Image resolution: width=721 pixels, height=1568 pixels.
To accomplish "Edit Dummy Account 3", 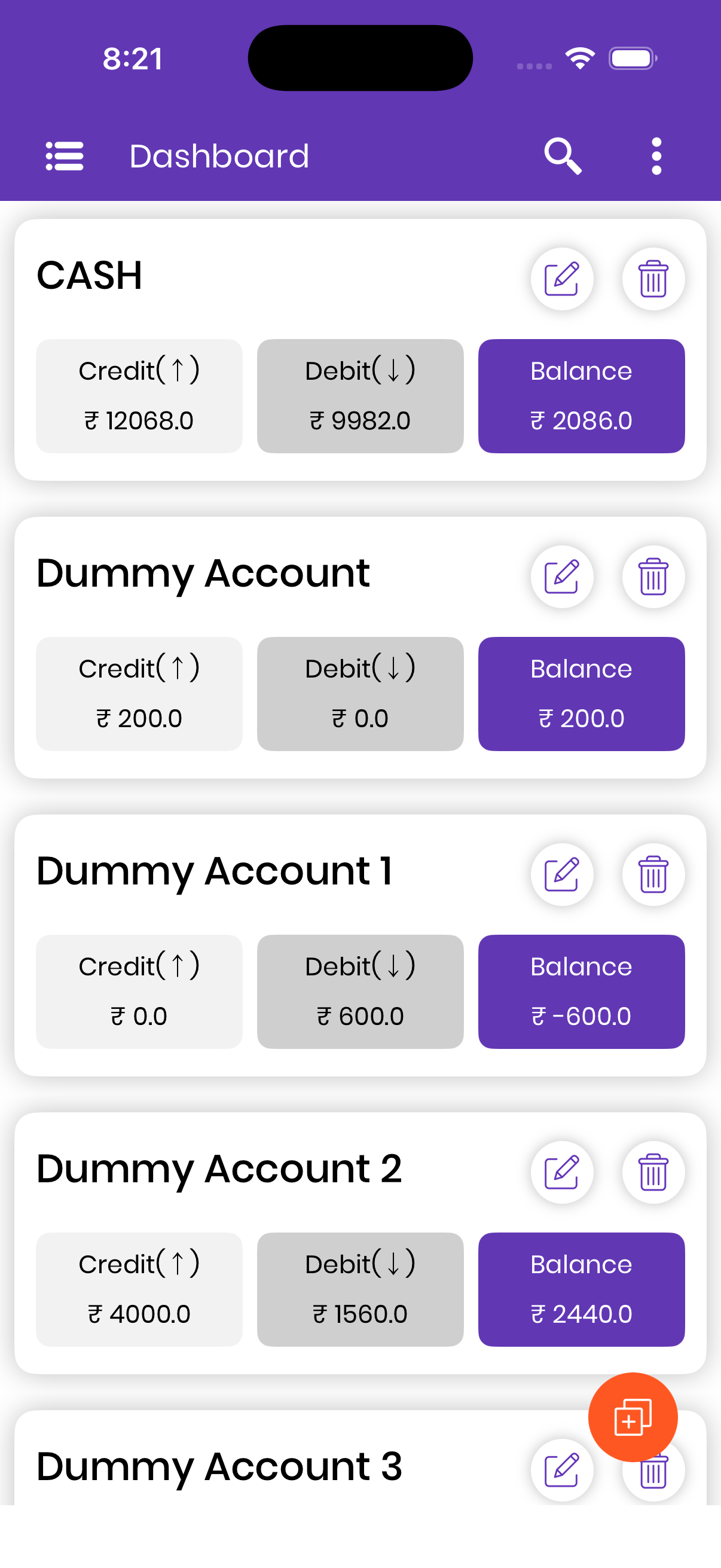I will (561, 1469).
